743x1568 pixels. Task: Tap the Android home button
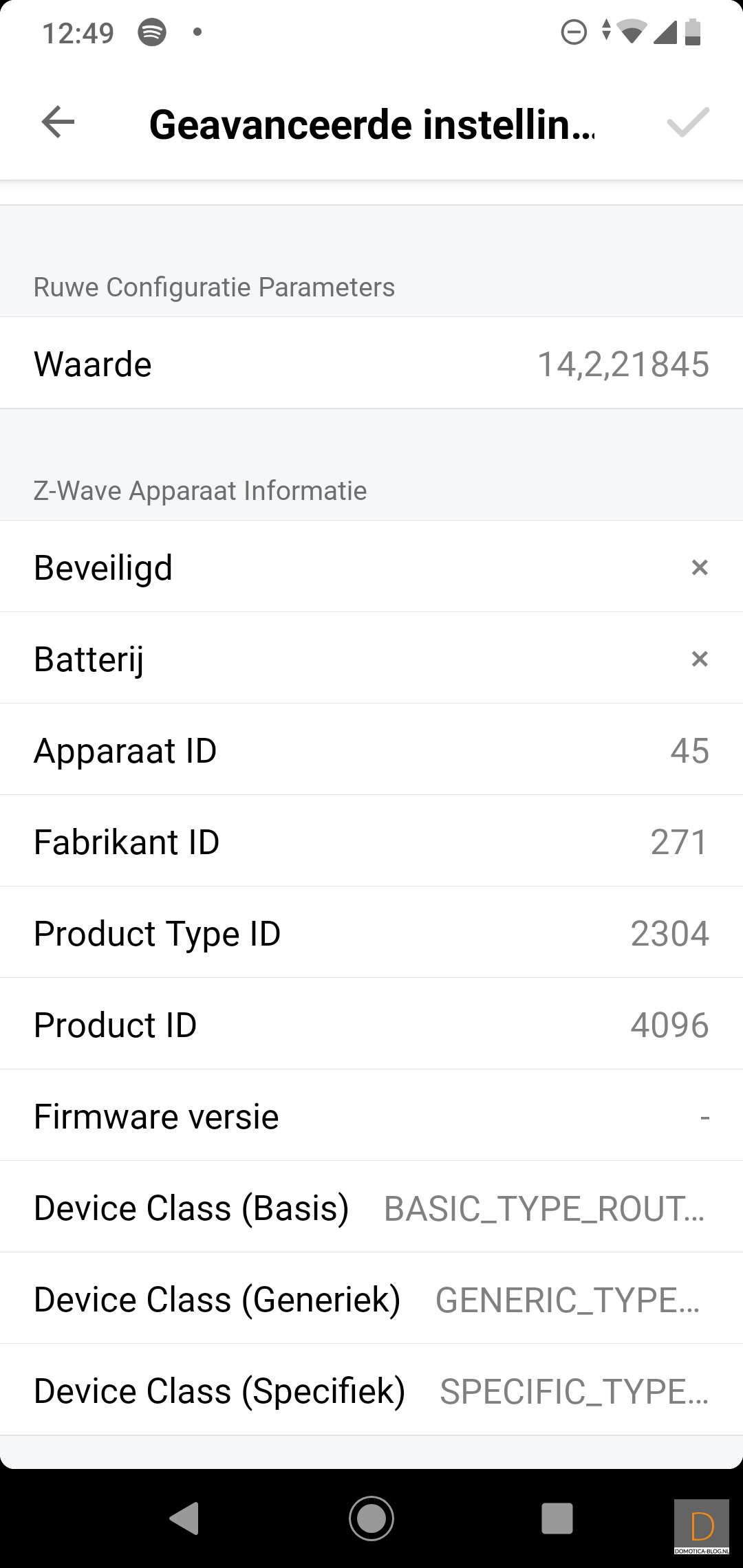click(x=371, y=1518)
